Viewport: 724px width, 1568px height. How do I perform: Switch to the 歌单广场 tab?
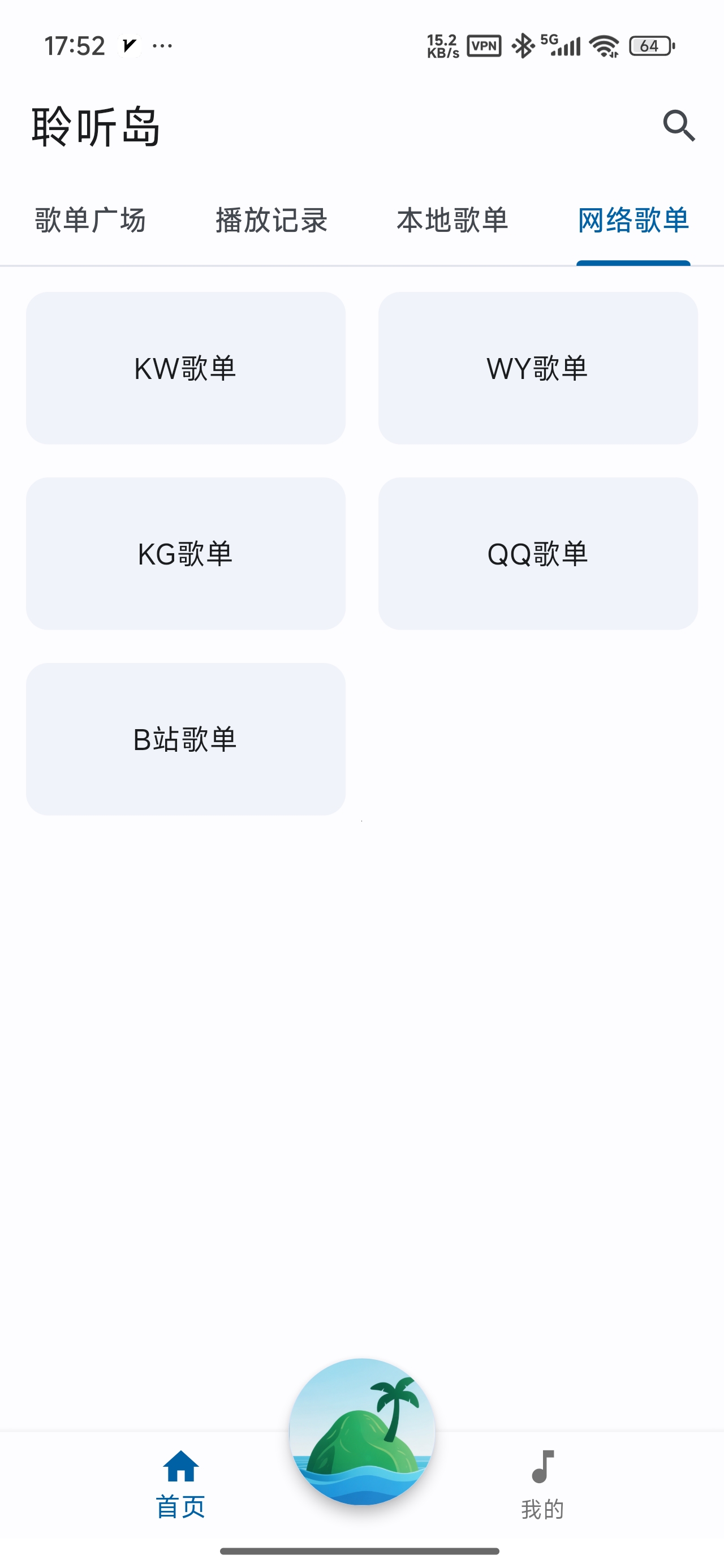tap(90, 221)
